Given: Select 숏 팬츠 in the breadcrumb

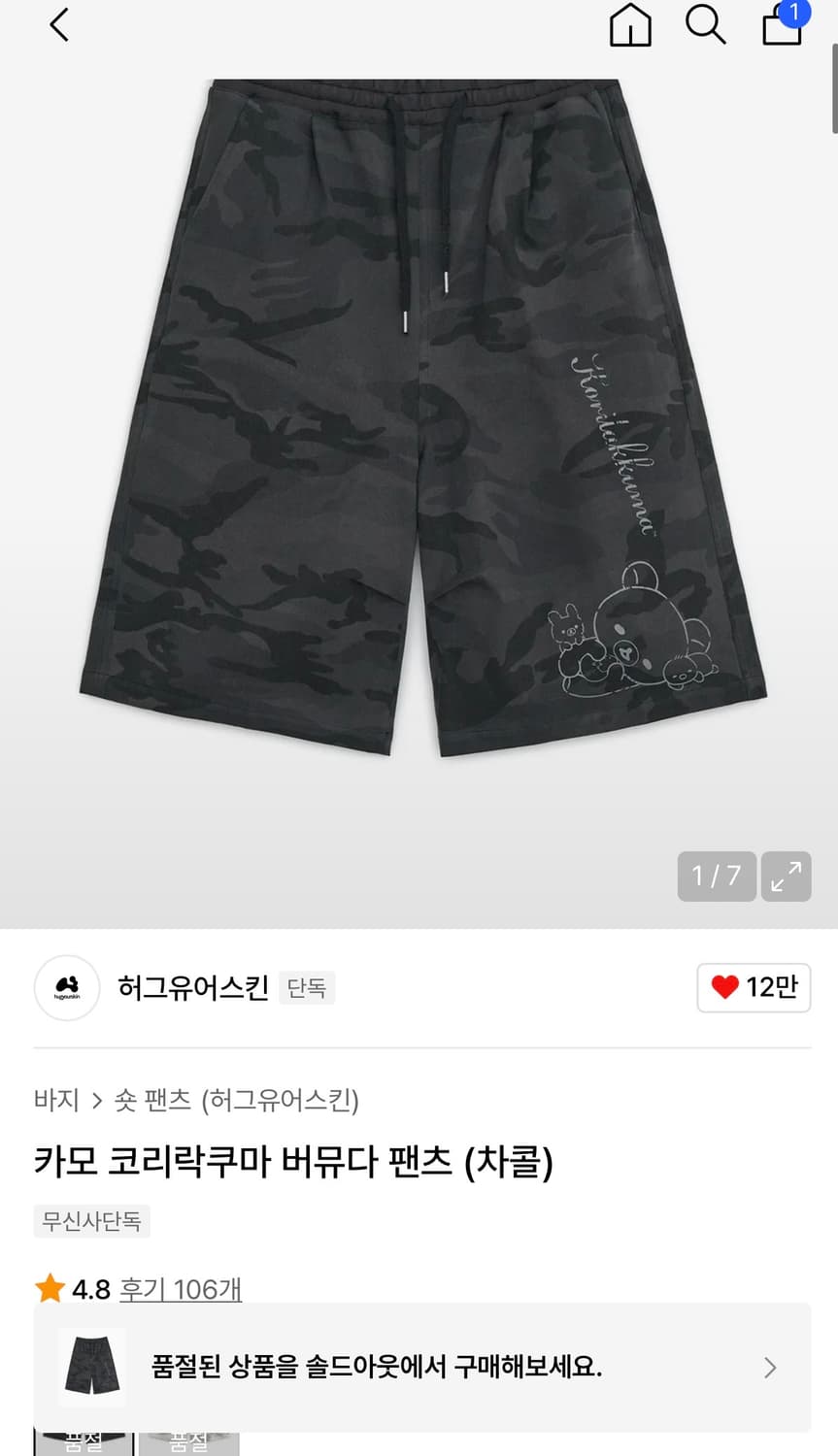Looking at the screenshot, I should [x=155, y=1102].
